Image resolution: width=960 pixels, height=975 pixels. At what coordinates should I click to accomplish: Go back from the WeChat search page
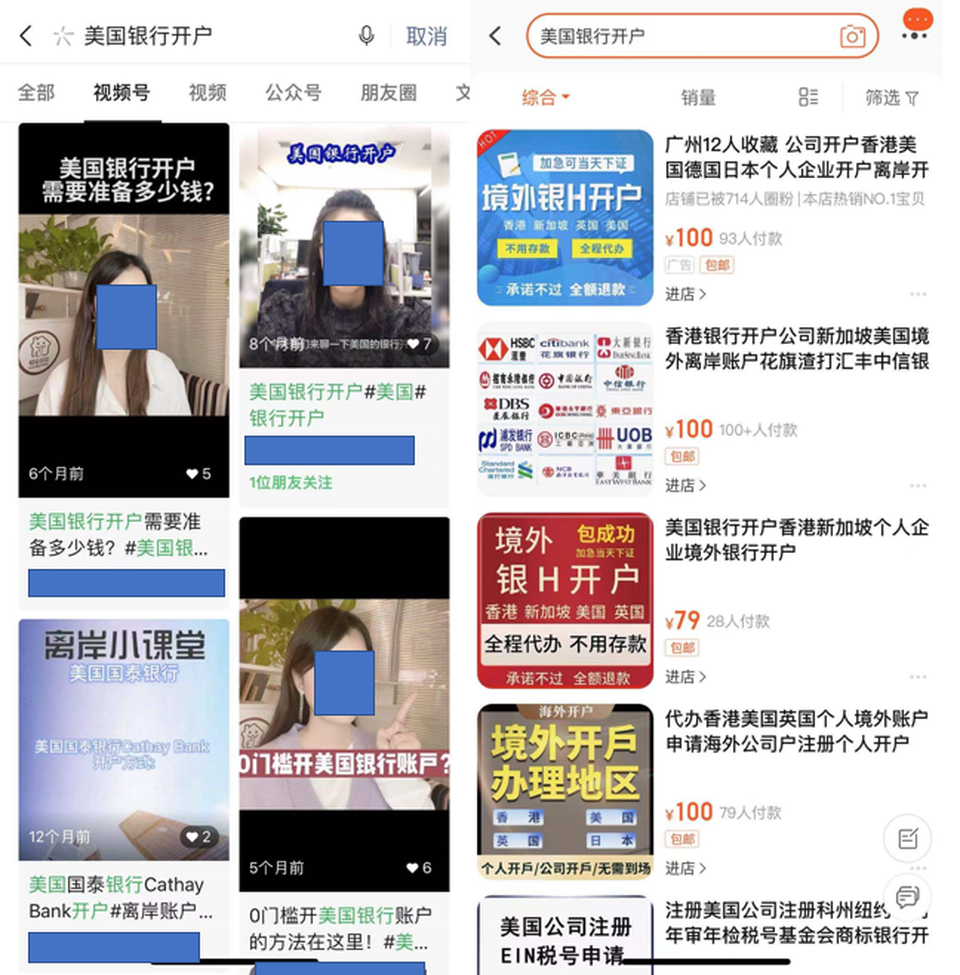pos(27,37)
